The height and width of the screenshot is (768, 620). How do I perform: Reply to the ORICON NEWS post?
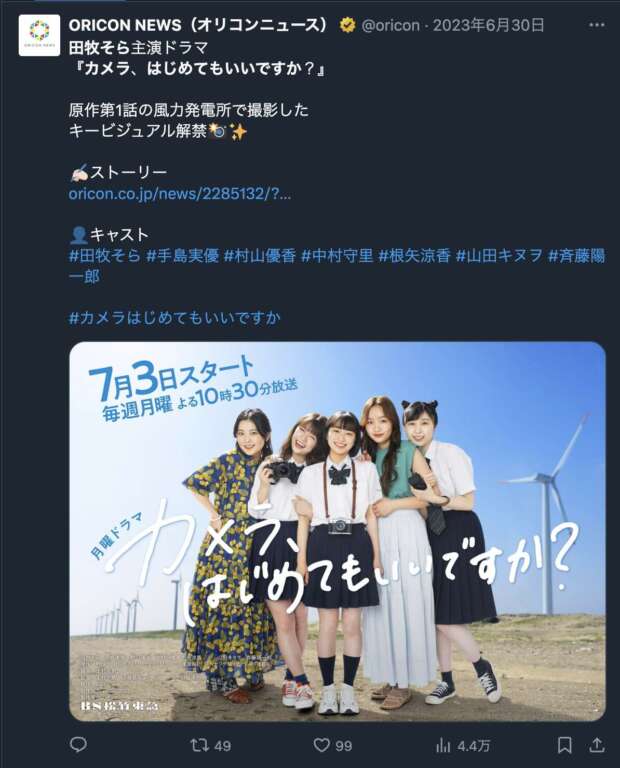[79, 745]
